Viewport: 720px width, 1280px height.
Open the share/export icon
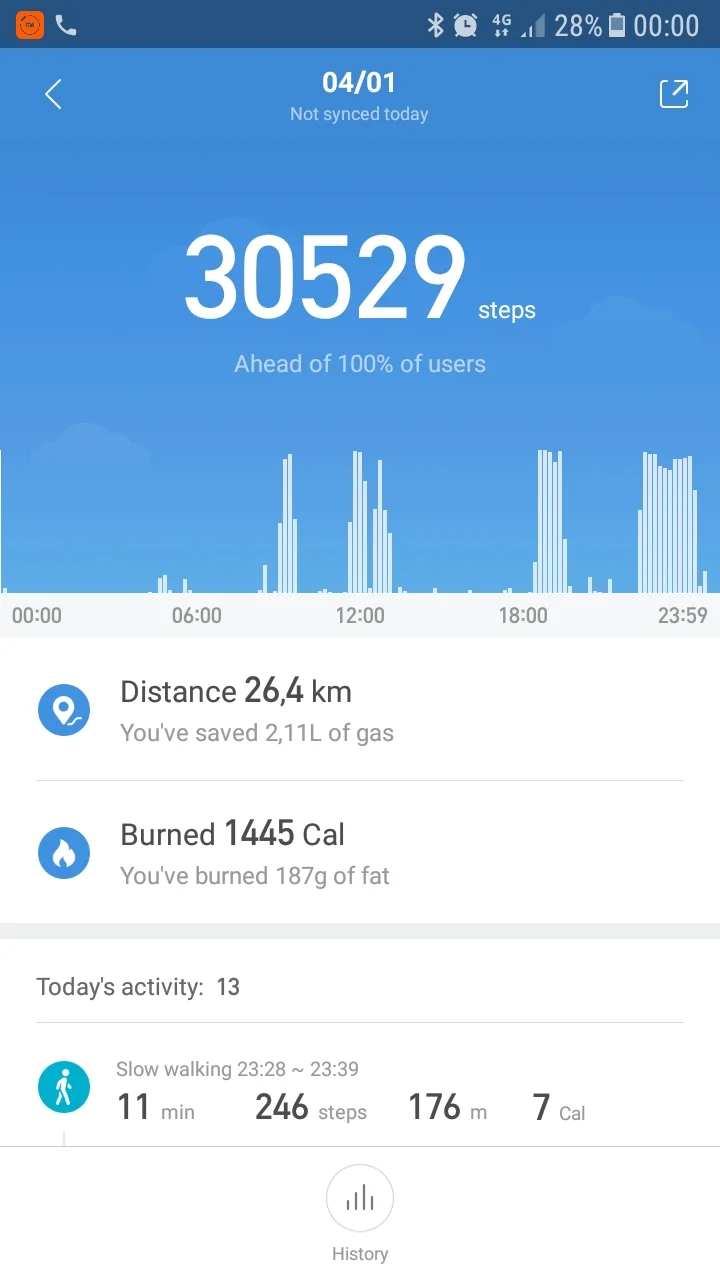(x=674, y=93)
